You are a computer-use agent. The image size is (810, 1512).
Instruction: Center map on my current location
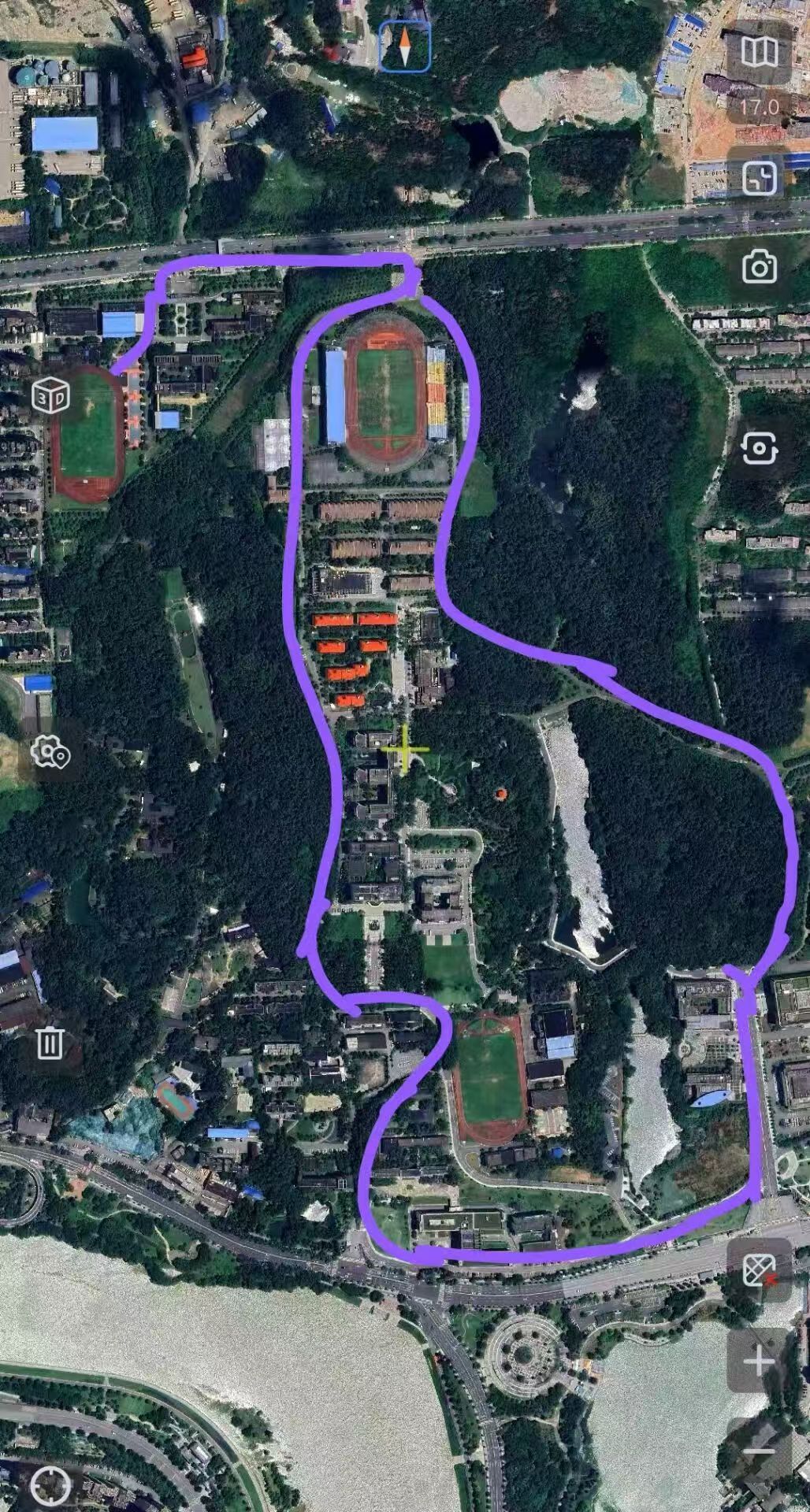pyautogui.click(x=50, y=1484)
